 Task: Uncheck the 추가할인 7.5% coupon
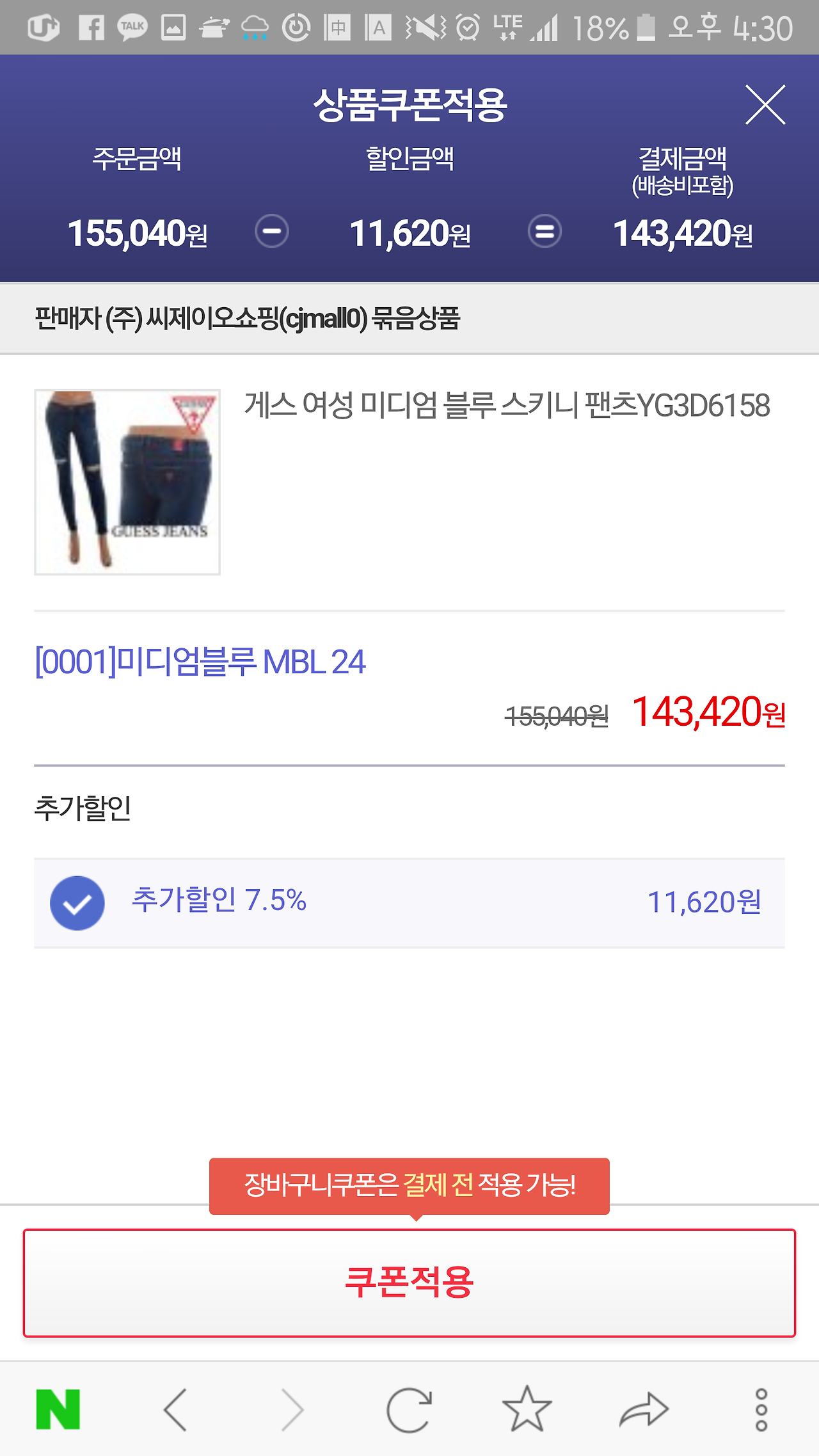[x=77, y=902]
